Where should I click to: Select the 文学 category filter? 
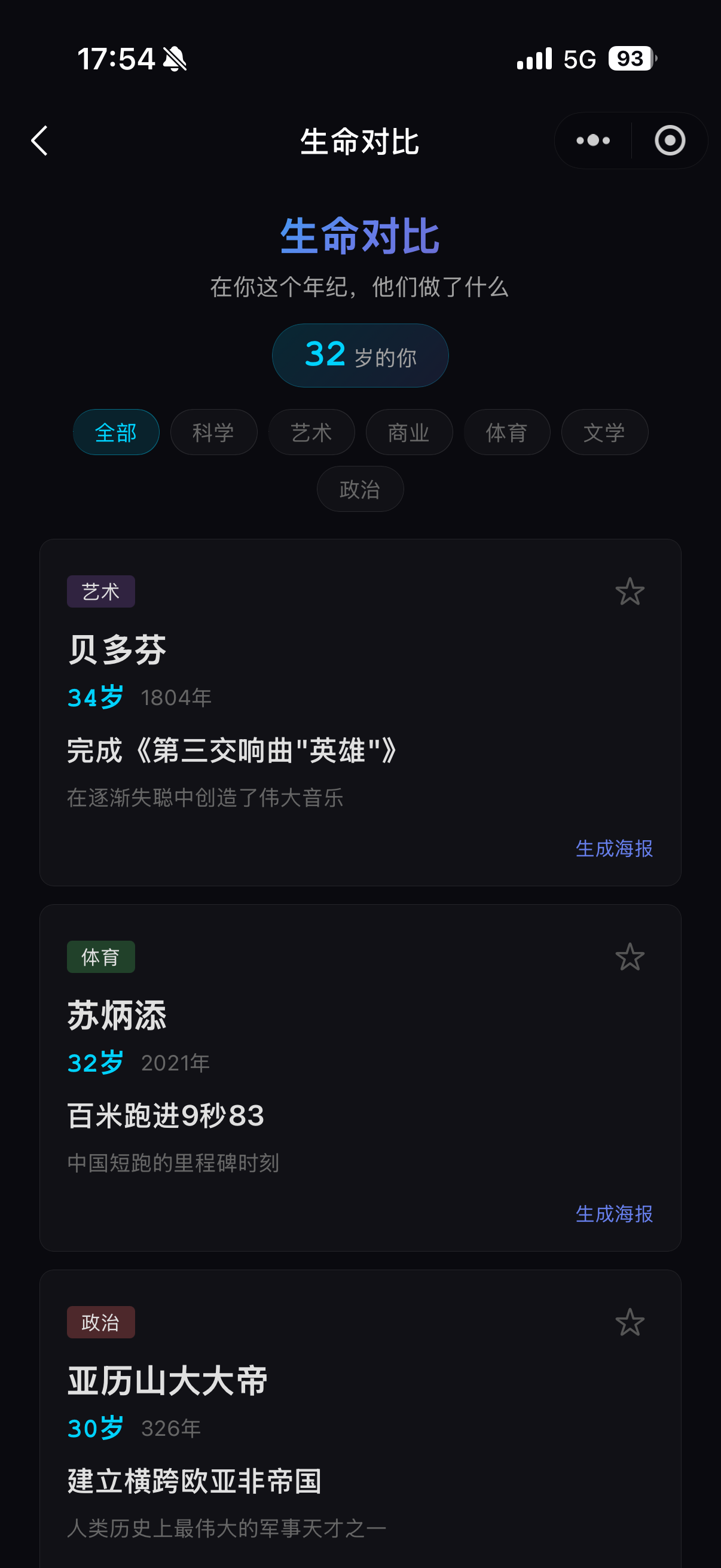click(x=604, y=432)
